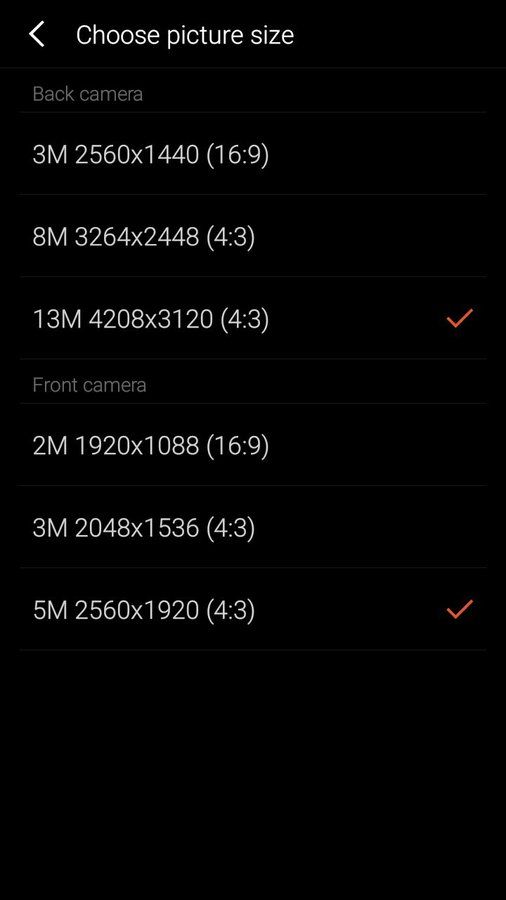
Task: Choose 3M 2048x1536 (4:3) front camera size
Action: pyautogui.click(x=253, y=527)
